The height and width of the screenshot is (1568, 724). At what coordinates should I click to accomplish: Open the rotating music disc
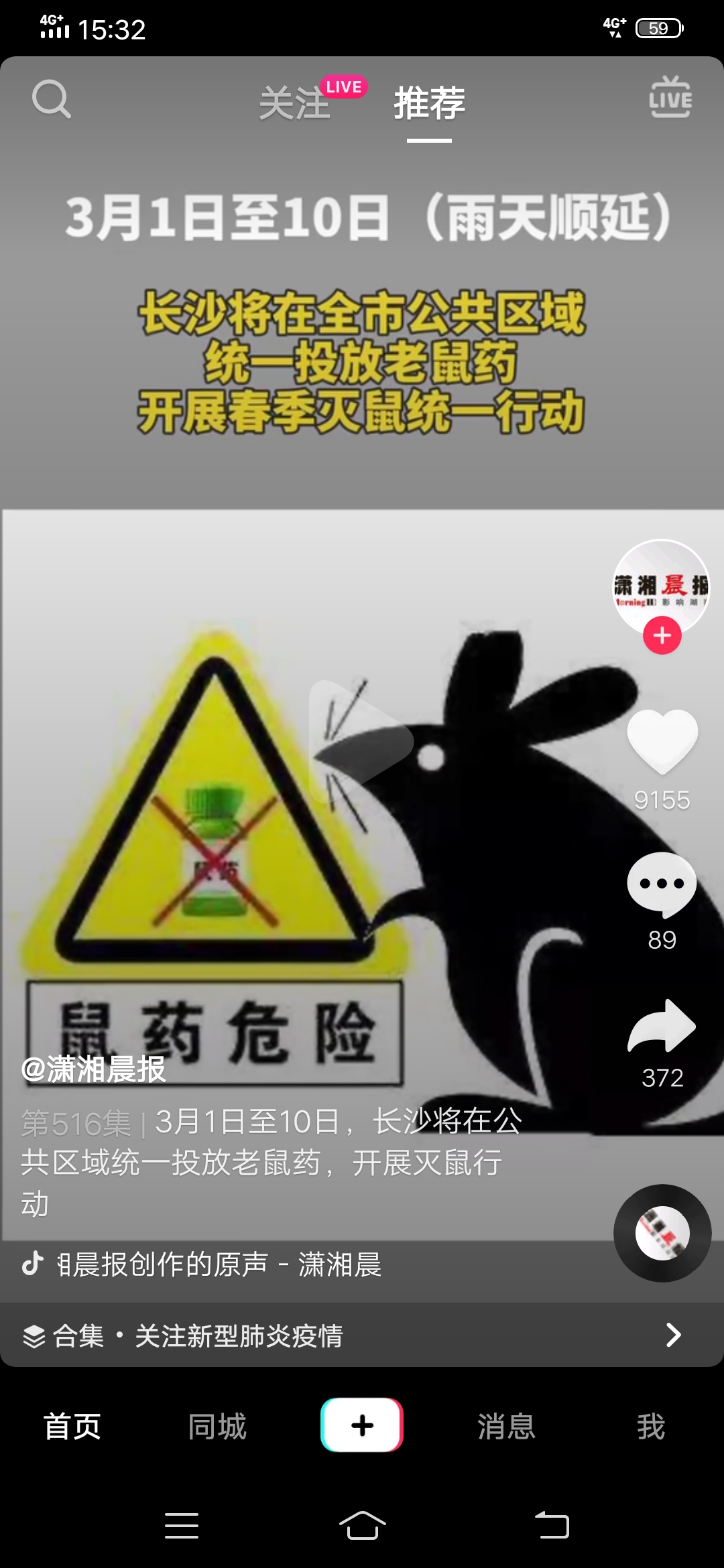click(x=662, y=1234)
